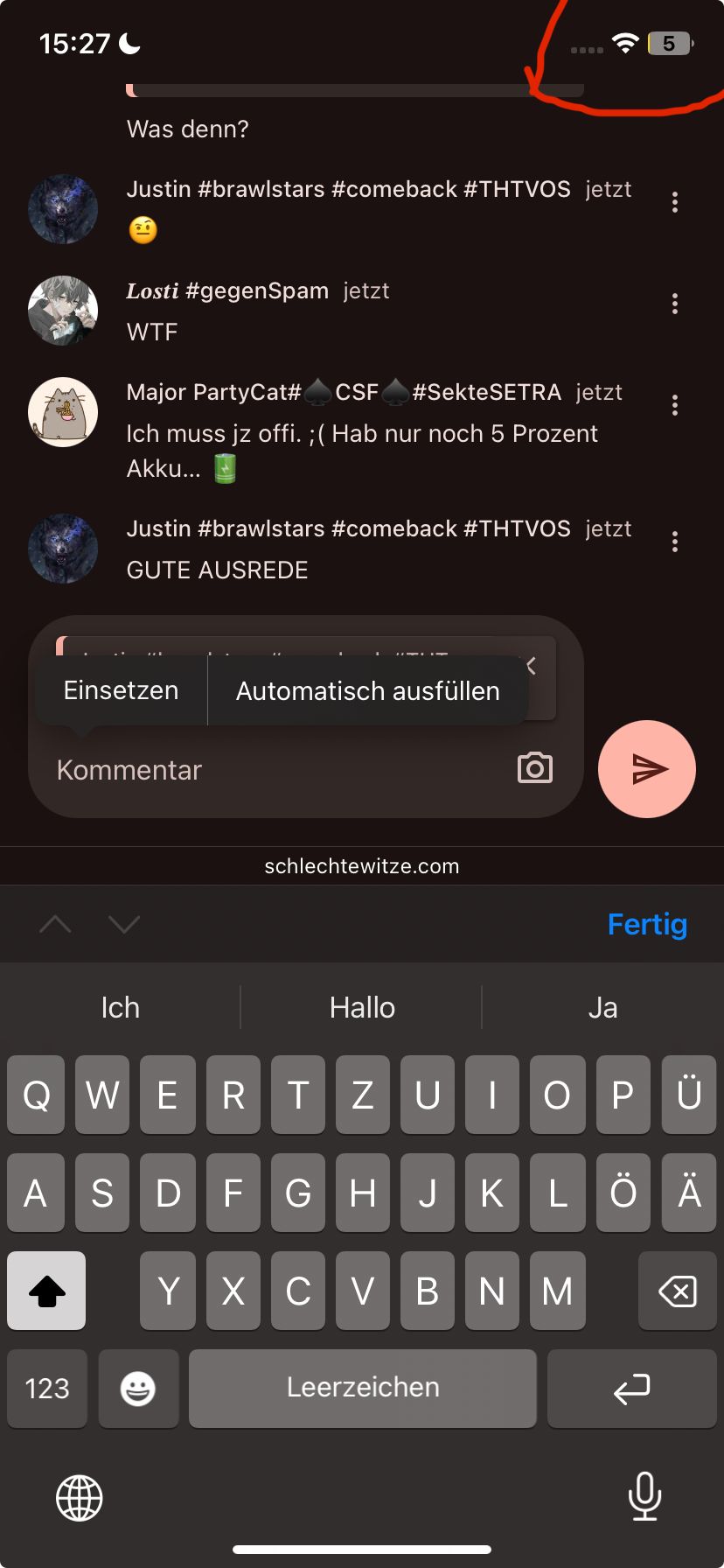Pick the Ich word suggestion
Viewport: 724px width, 1568px height.
121,1008
